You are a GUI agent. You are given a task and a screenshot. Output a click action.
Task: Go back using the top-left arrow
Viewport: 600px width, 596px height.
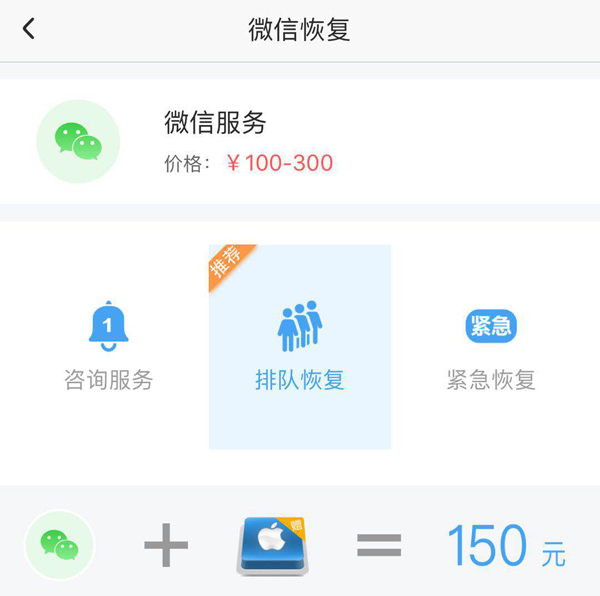(x=29, y=29)
